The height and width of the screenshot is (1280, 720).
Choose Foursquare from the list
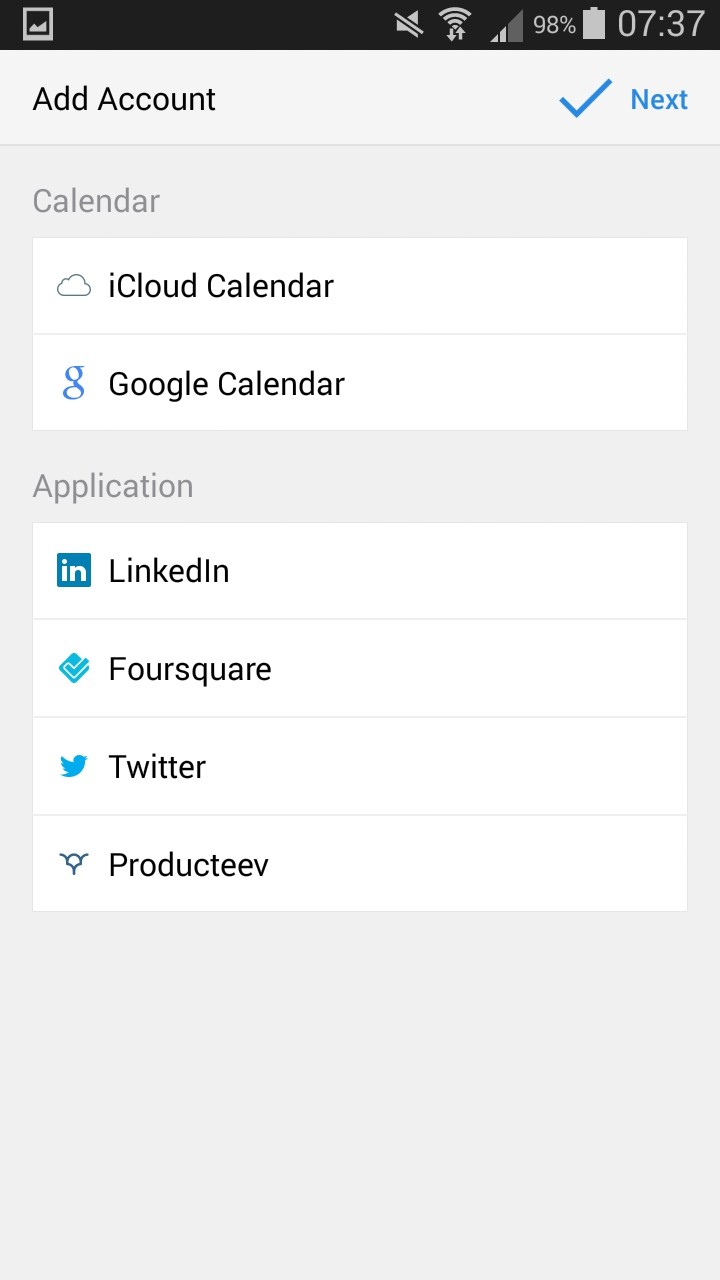click(x=360, y=668)
